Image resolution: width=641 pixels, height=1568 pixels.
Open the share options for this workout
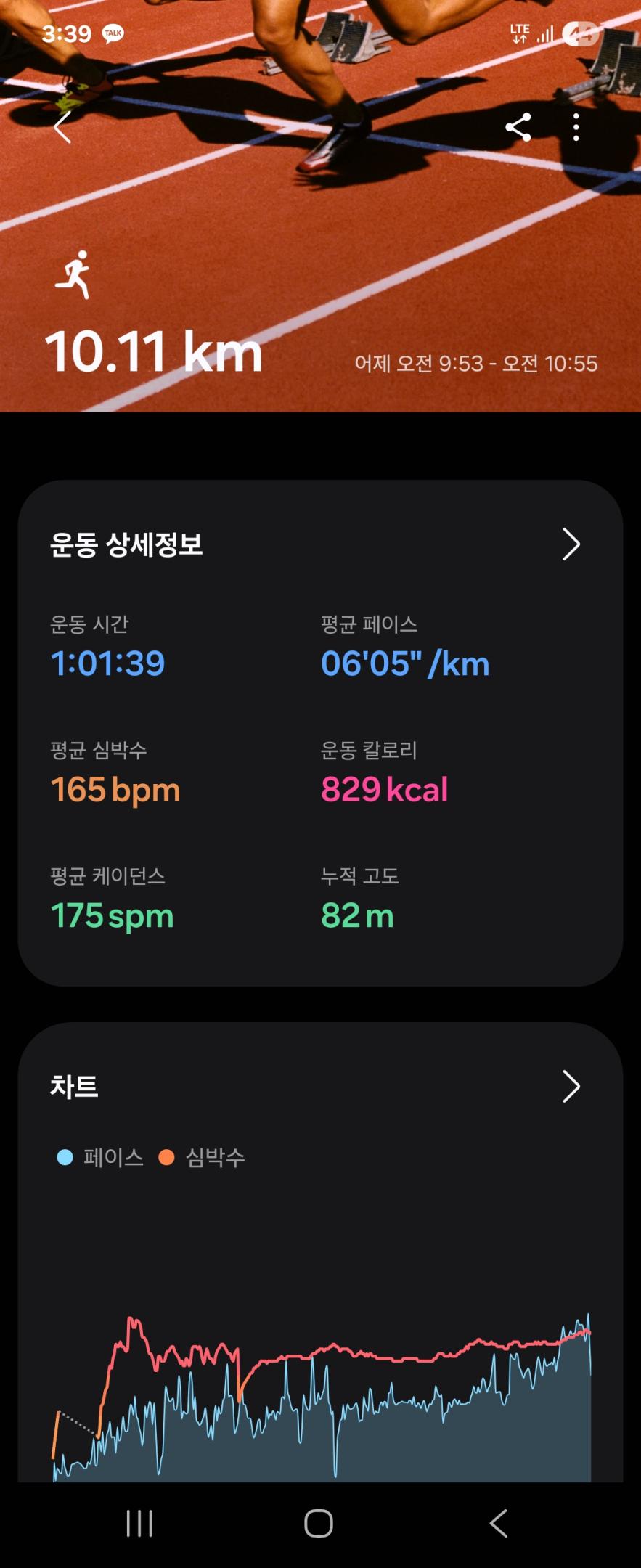(518, 128)
